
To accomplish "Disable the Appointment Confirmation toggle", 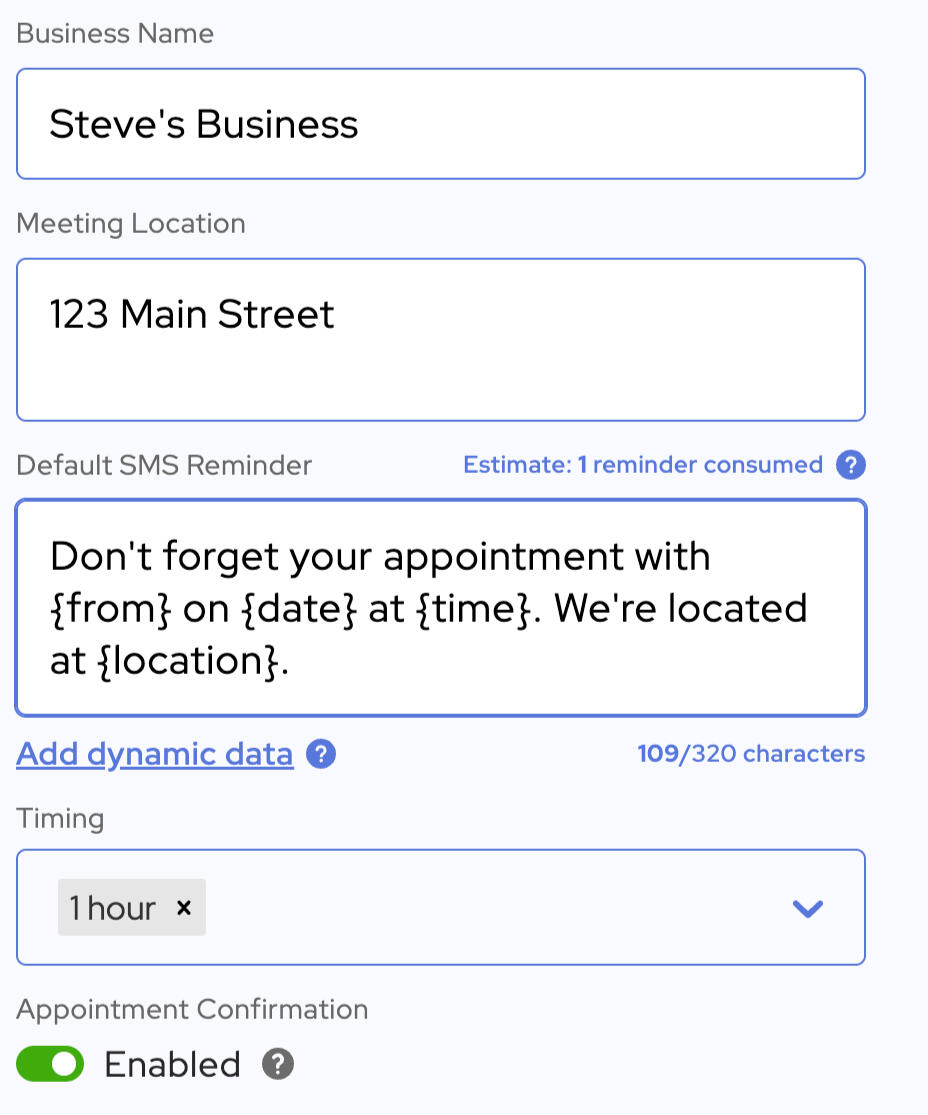I will [50, 1065].
